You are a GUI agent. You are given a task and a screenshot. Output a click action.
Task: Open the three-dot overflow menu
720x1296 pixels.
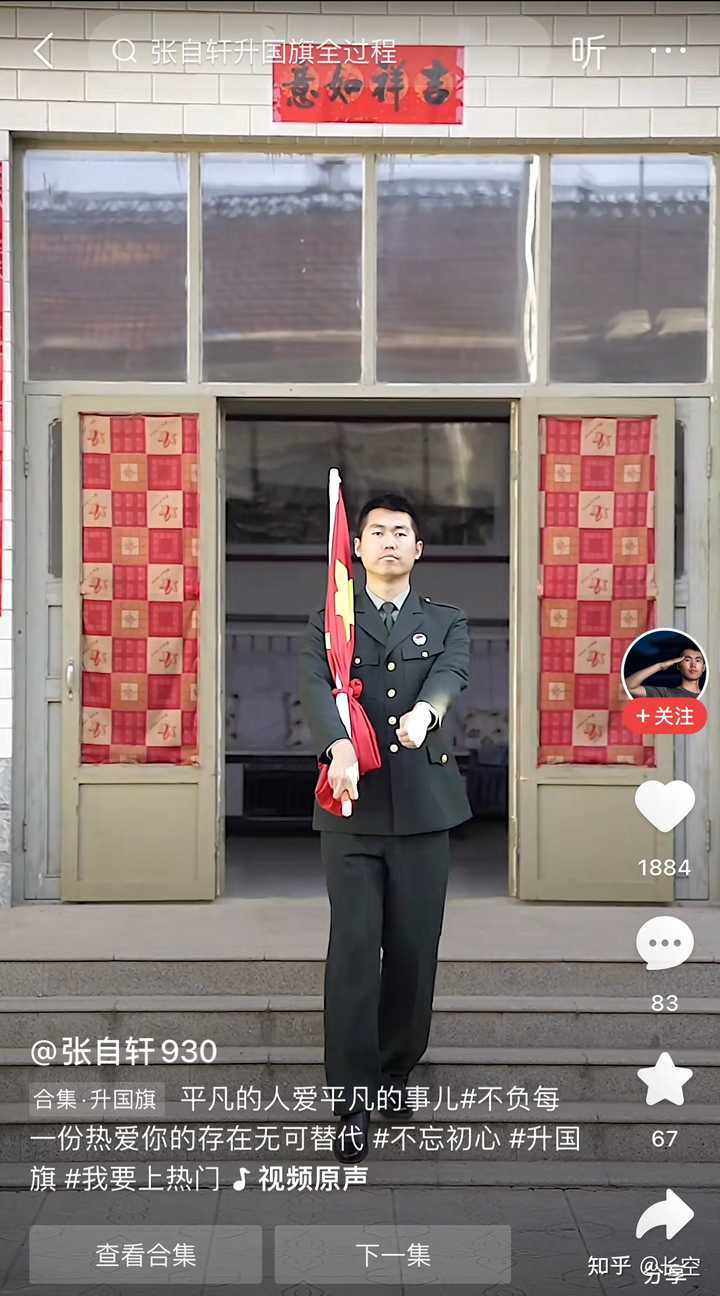(667, 51)
